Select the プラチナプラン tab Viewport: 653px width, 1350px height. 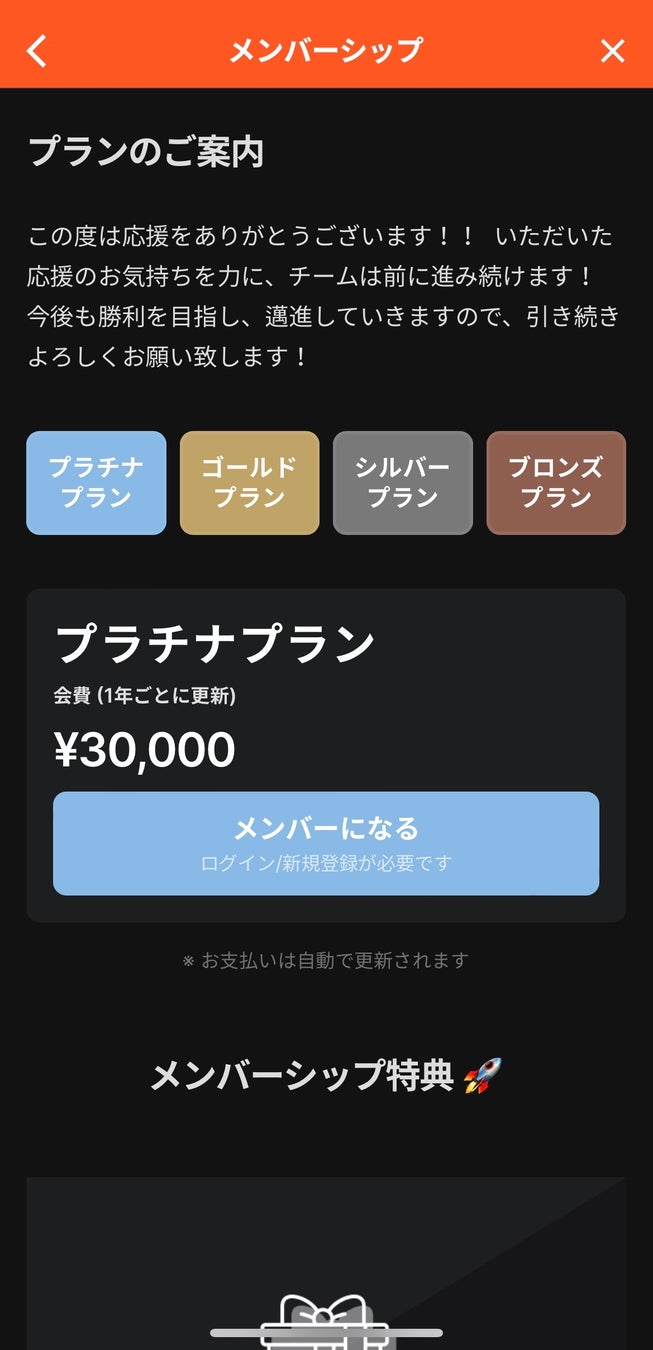click(x=96, y=483)
